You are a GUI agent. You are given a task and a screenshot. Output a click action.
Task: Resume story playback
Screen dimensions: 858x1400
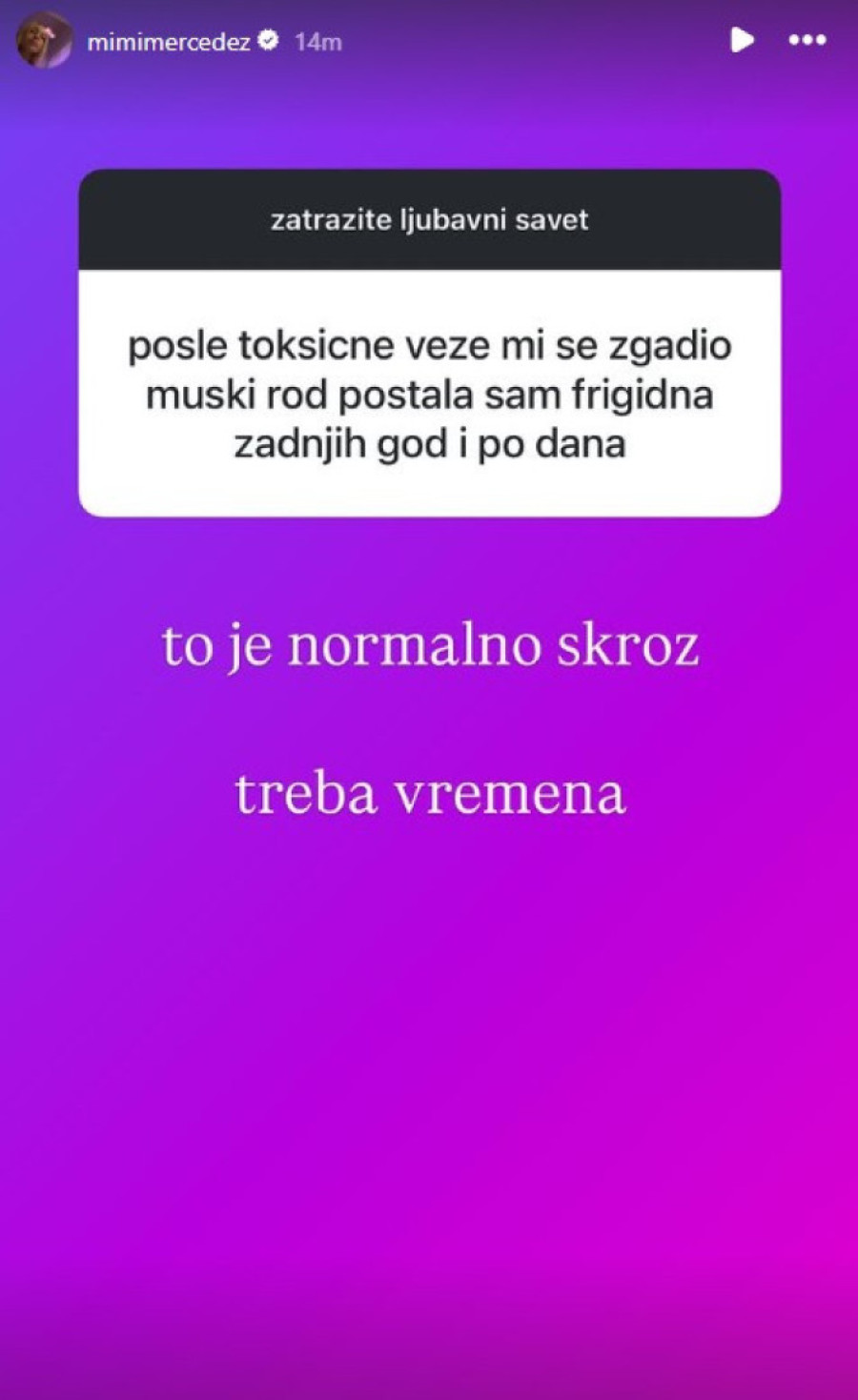click(742, 40)
